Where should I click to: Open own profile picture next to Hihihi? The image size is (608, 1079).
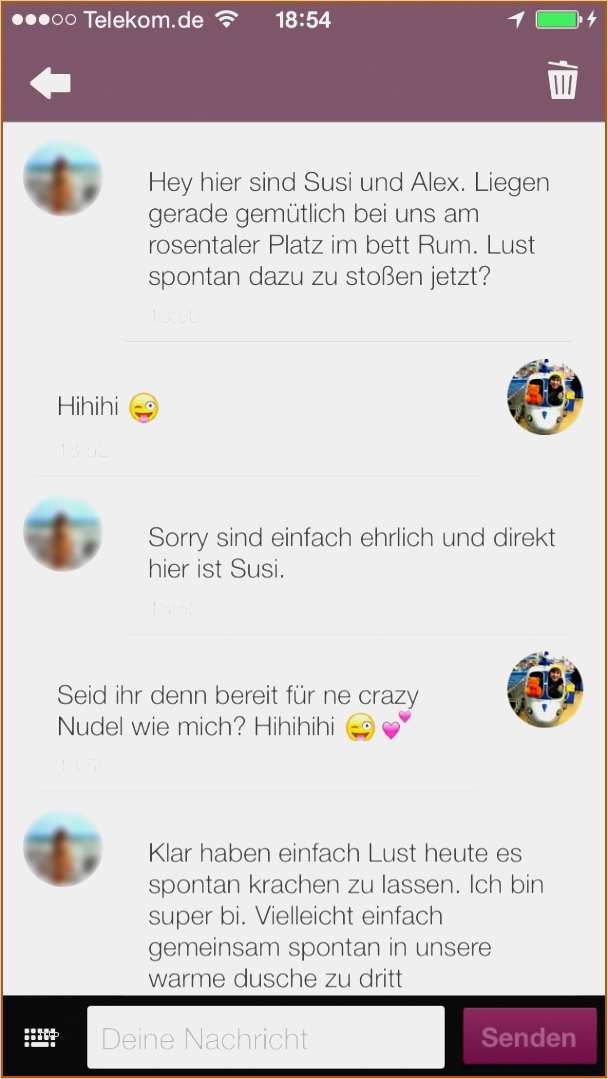point(545,397)
